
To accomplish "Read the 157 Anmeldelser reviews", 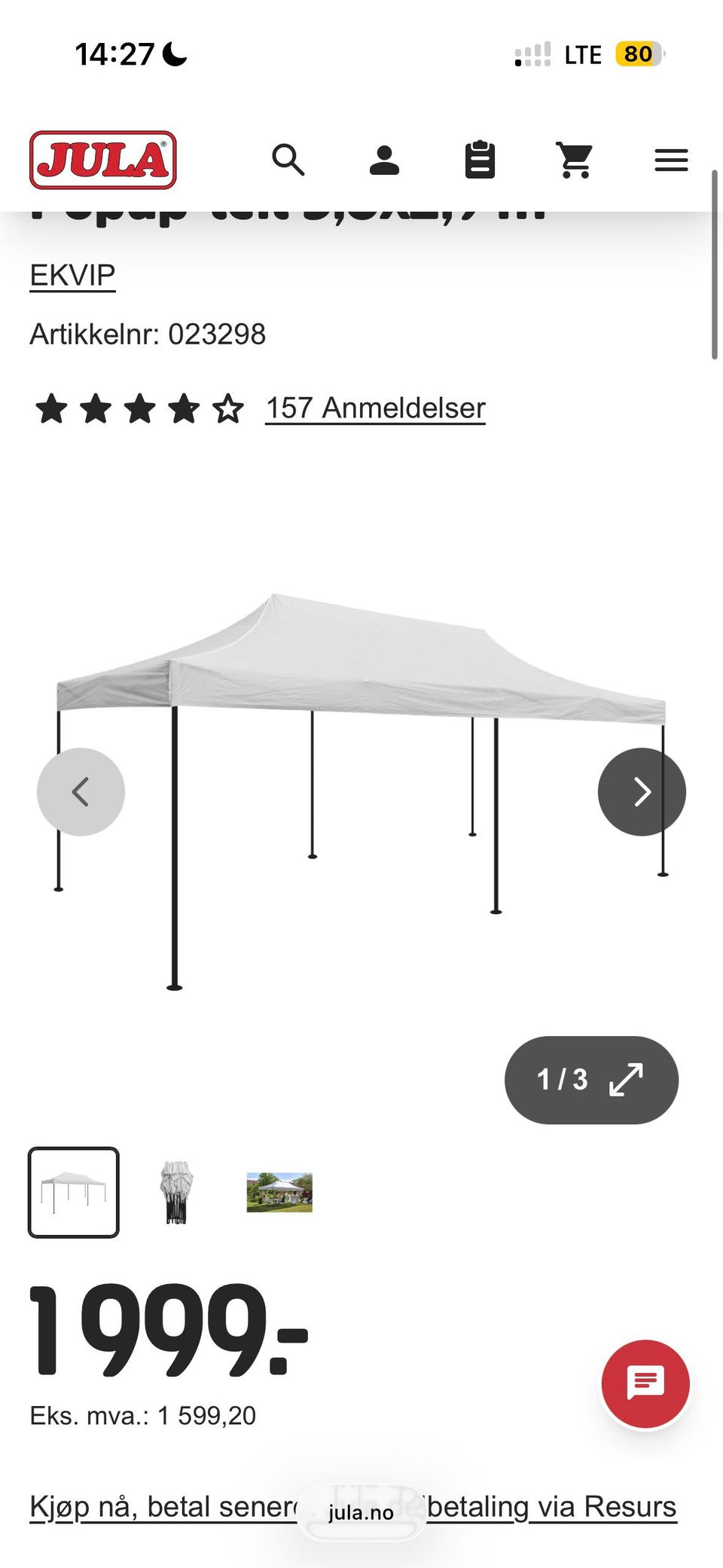I will [x=375, y=408].
